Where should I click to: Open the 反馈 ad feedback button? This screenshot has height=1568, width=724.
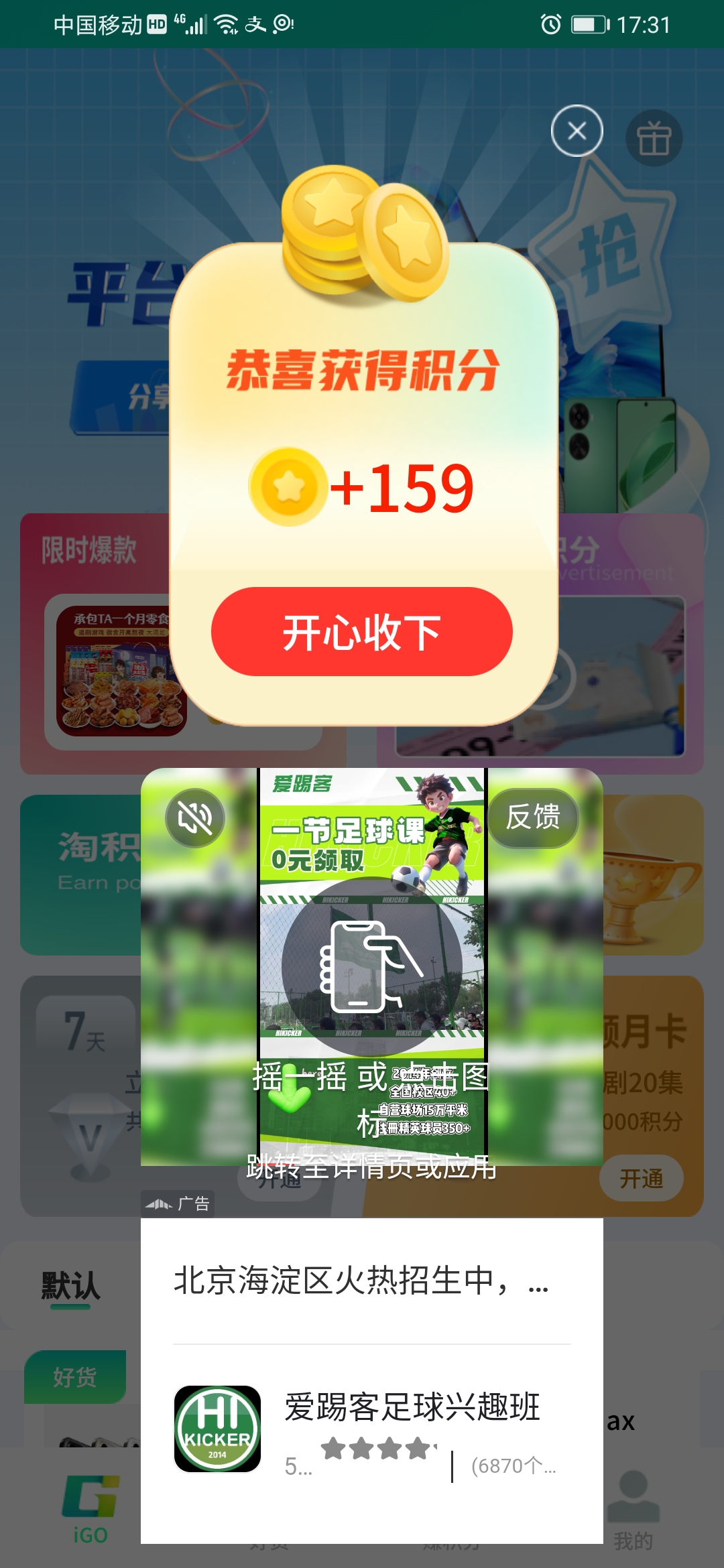click(533, 818)
